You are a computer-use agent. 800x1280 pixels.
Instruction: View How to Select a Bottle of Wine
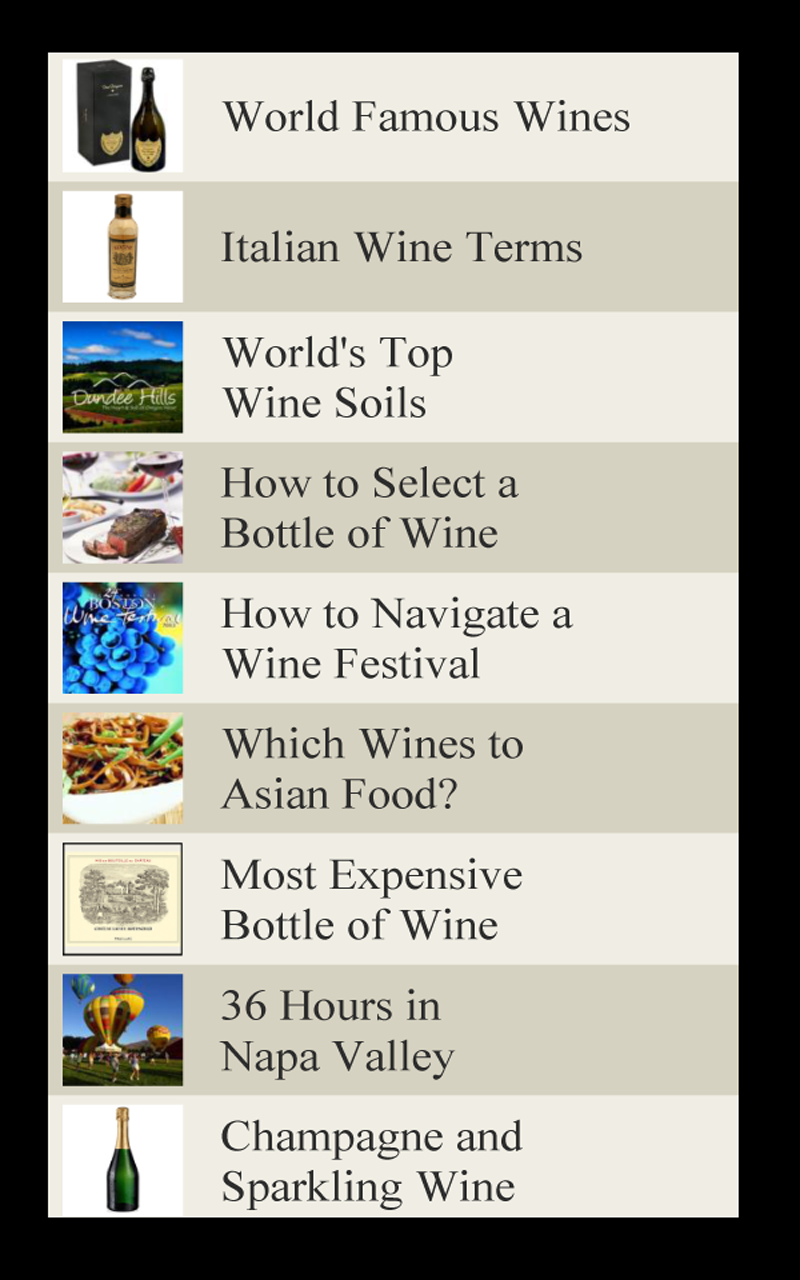[x=369, y=508]
